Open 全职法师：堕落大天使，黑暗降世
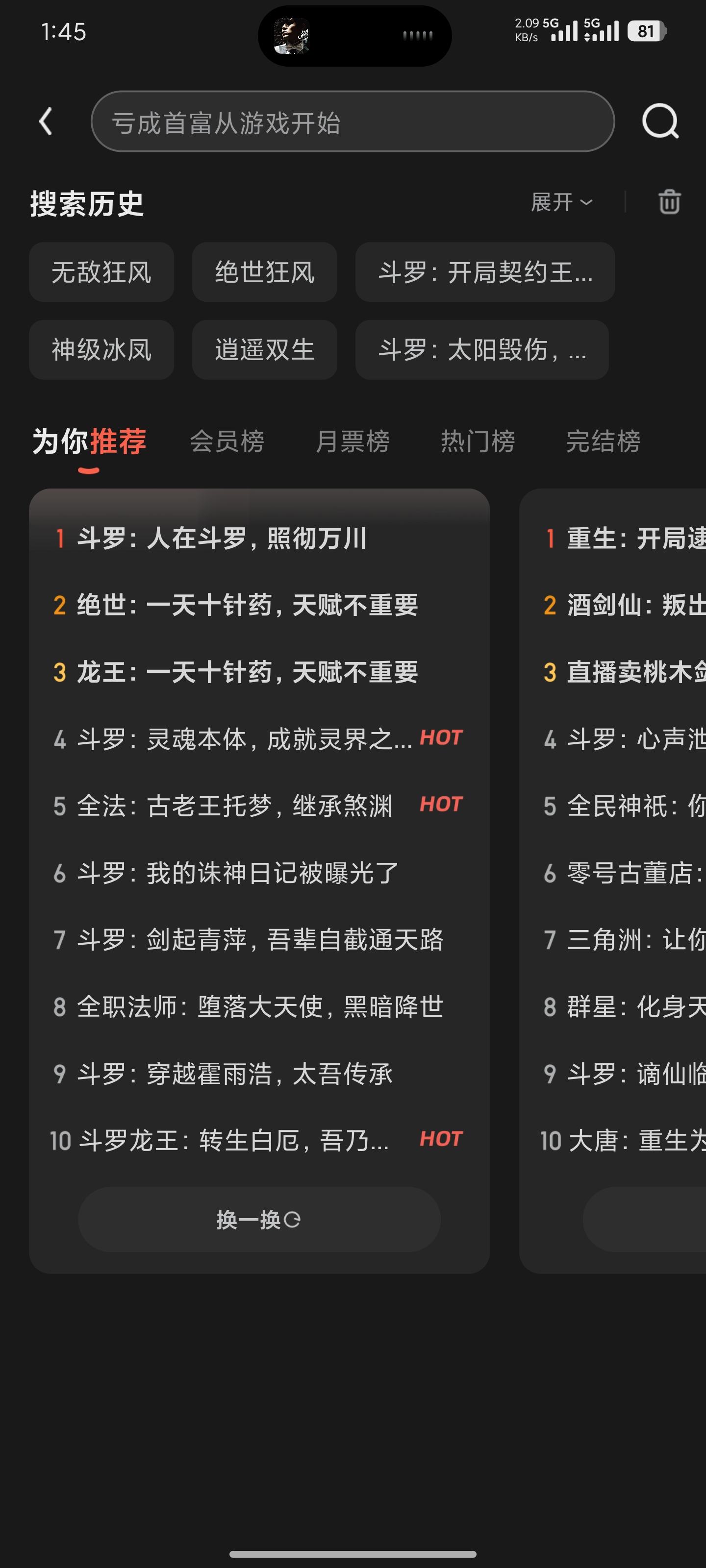Screen dimensions: 706x1568 pyautogui.click(x=259, y=1007)
